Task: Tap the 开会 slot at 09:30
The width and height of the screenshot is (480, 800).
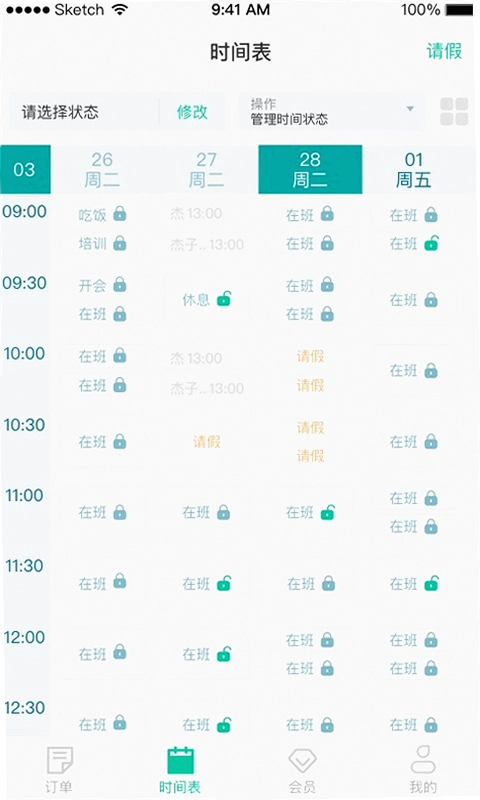Action: 102,285
